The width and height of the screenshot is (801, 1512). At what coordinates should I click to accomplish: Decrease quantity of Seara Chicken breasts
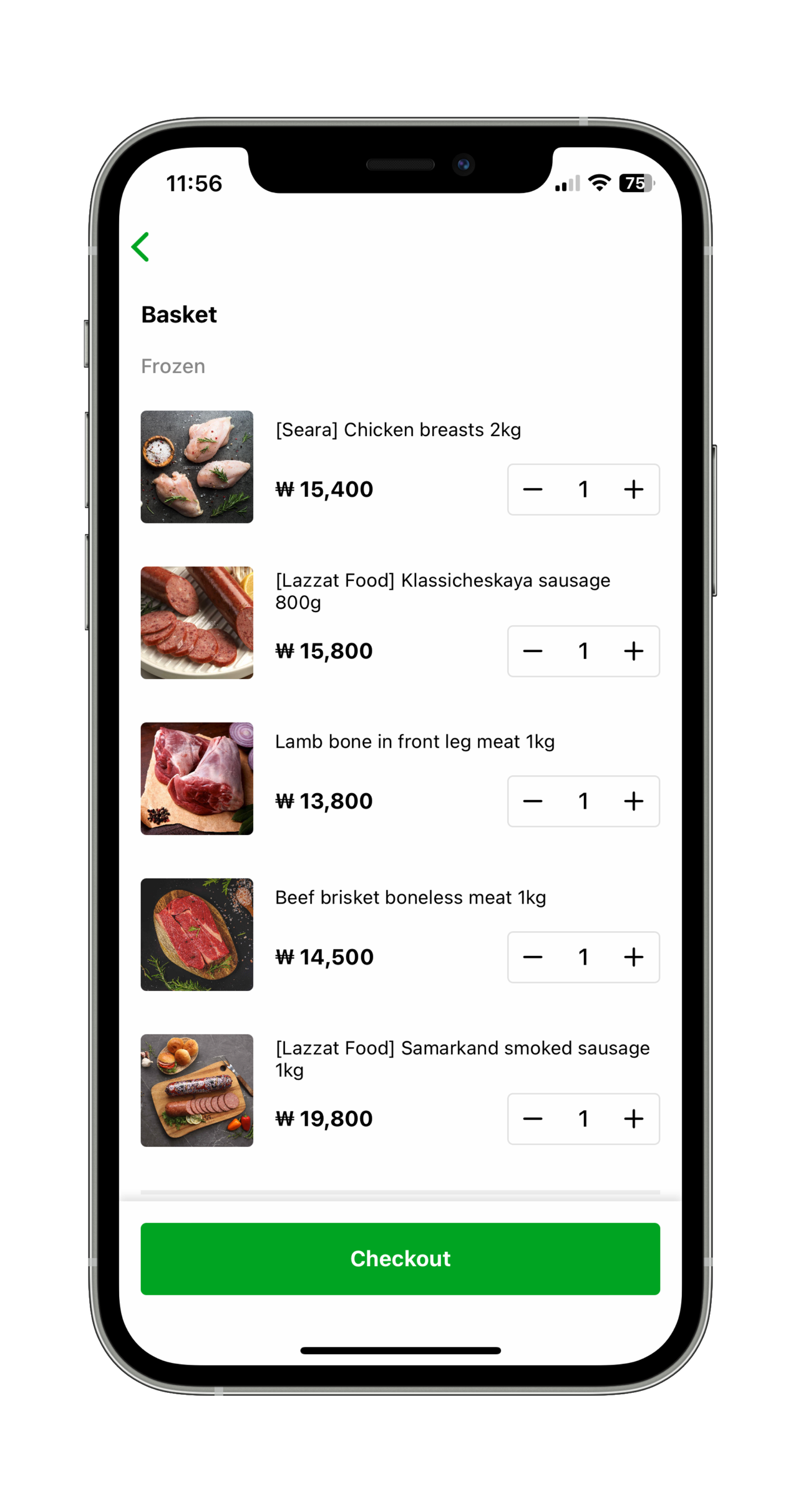point(533,489)
